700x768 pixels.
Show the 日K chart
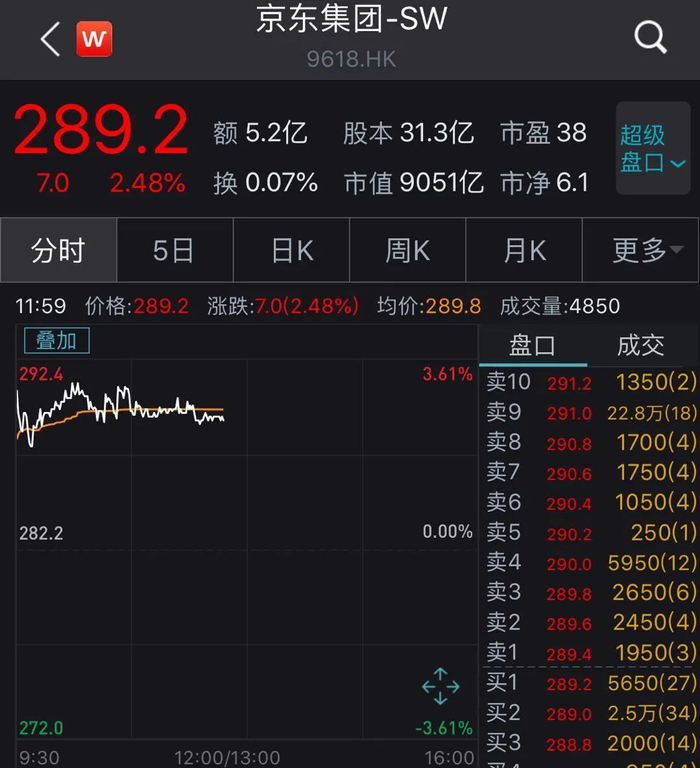pyautogui.click(x=292, y=250)
